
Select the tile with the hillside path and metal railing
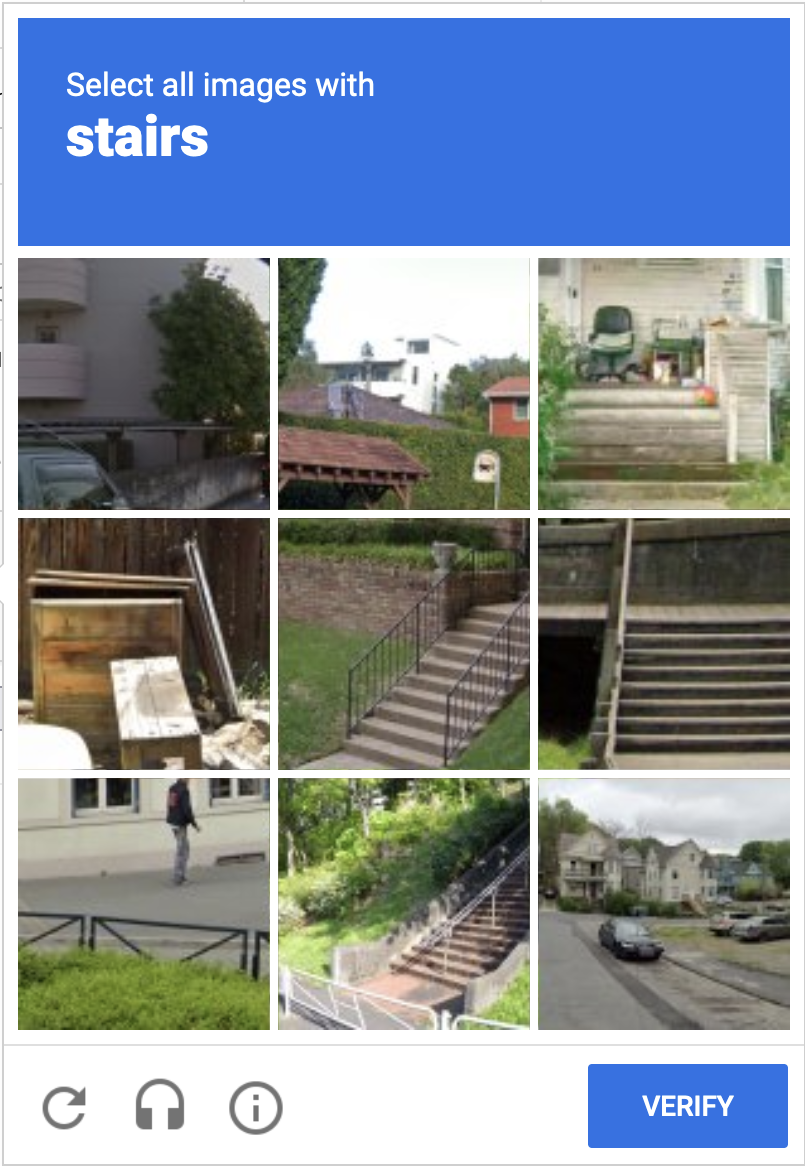(x=404, y=904)
